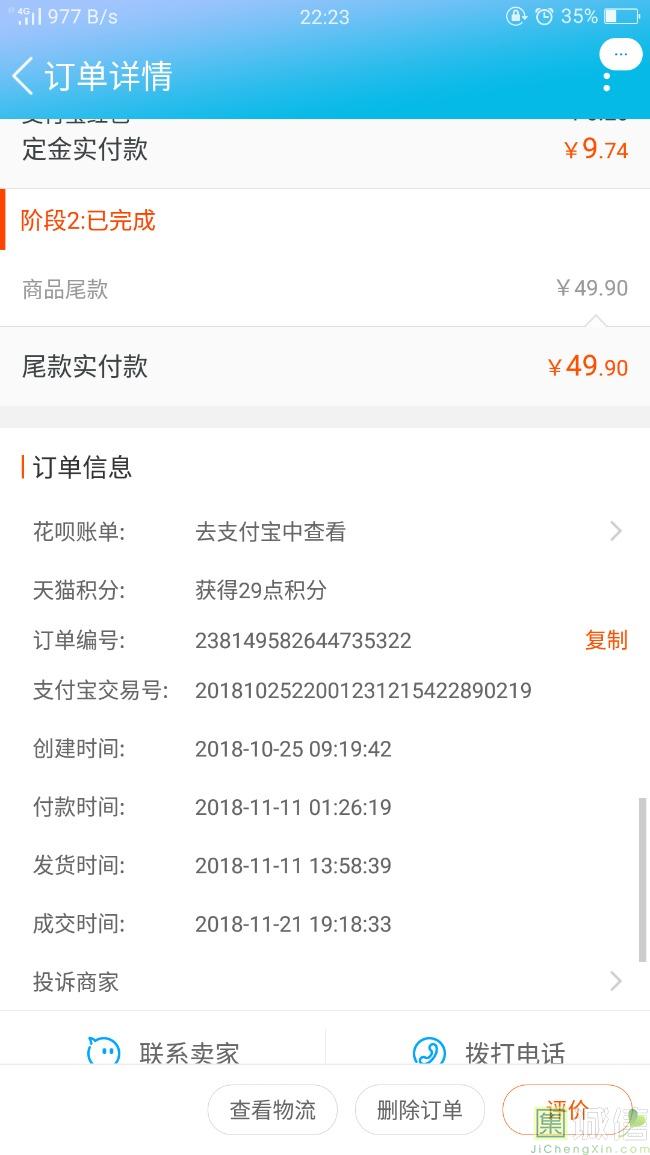The image size is (650, 1155).
Task: Go back from order details
Action: click(x=24, y=76)
